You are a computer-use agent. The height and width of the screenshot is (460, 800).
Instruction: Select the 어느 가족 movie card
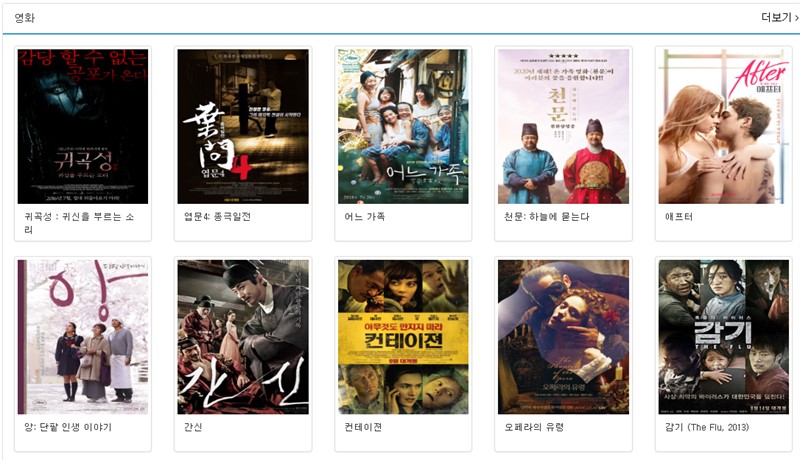[x=403, y=127]
